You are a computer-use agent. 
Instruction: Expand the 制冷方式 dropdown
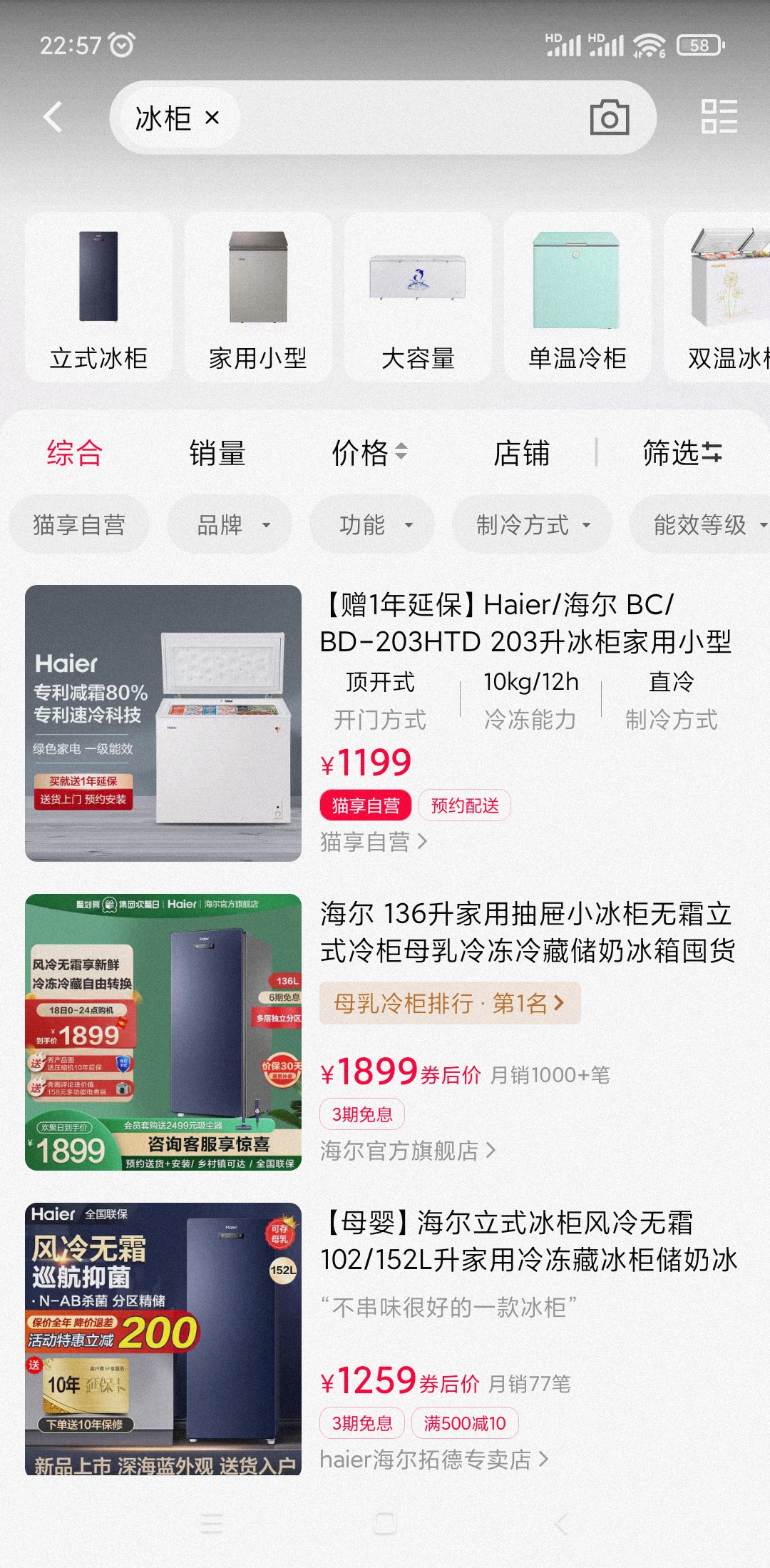point(532,525)
